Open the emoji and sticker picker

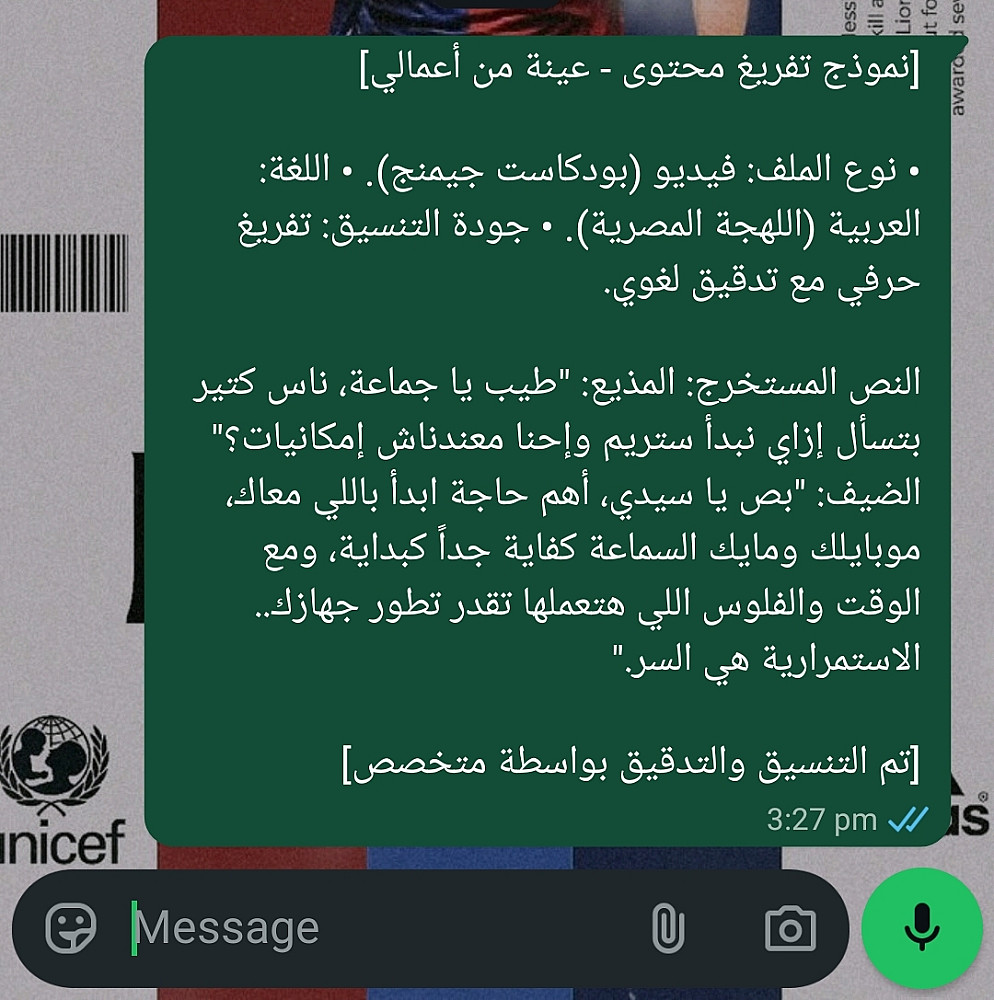click(71, 929)
